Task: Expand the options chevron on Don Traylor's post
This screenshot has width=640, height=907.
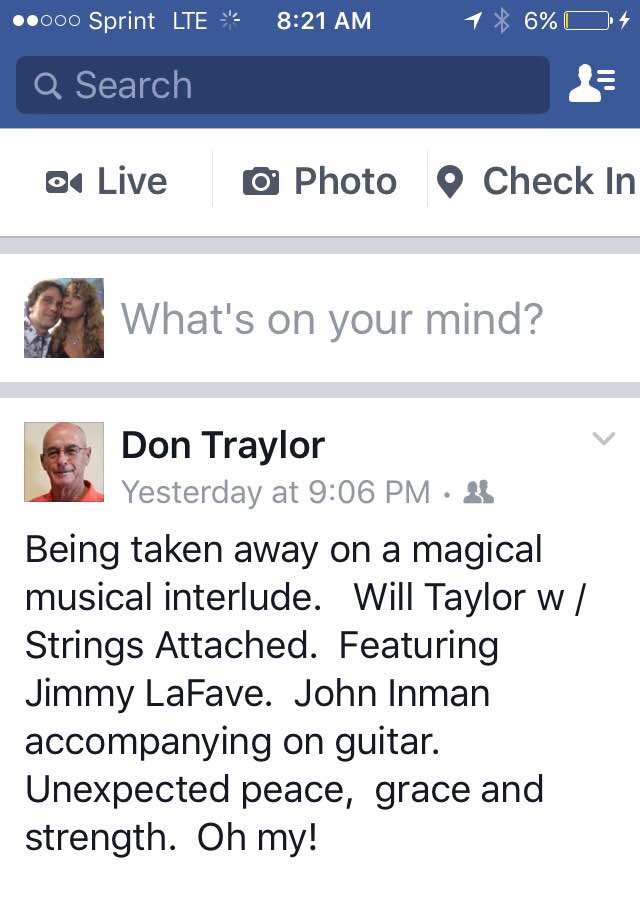Action: (x=603, y=438)
